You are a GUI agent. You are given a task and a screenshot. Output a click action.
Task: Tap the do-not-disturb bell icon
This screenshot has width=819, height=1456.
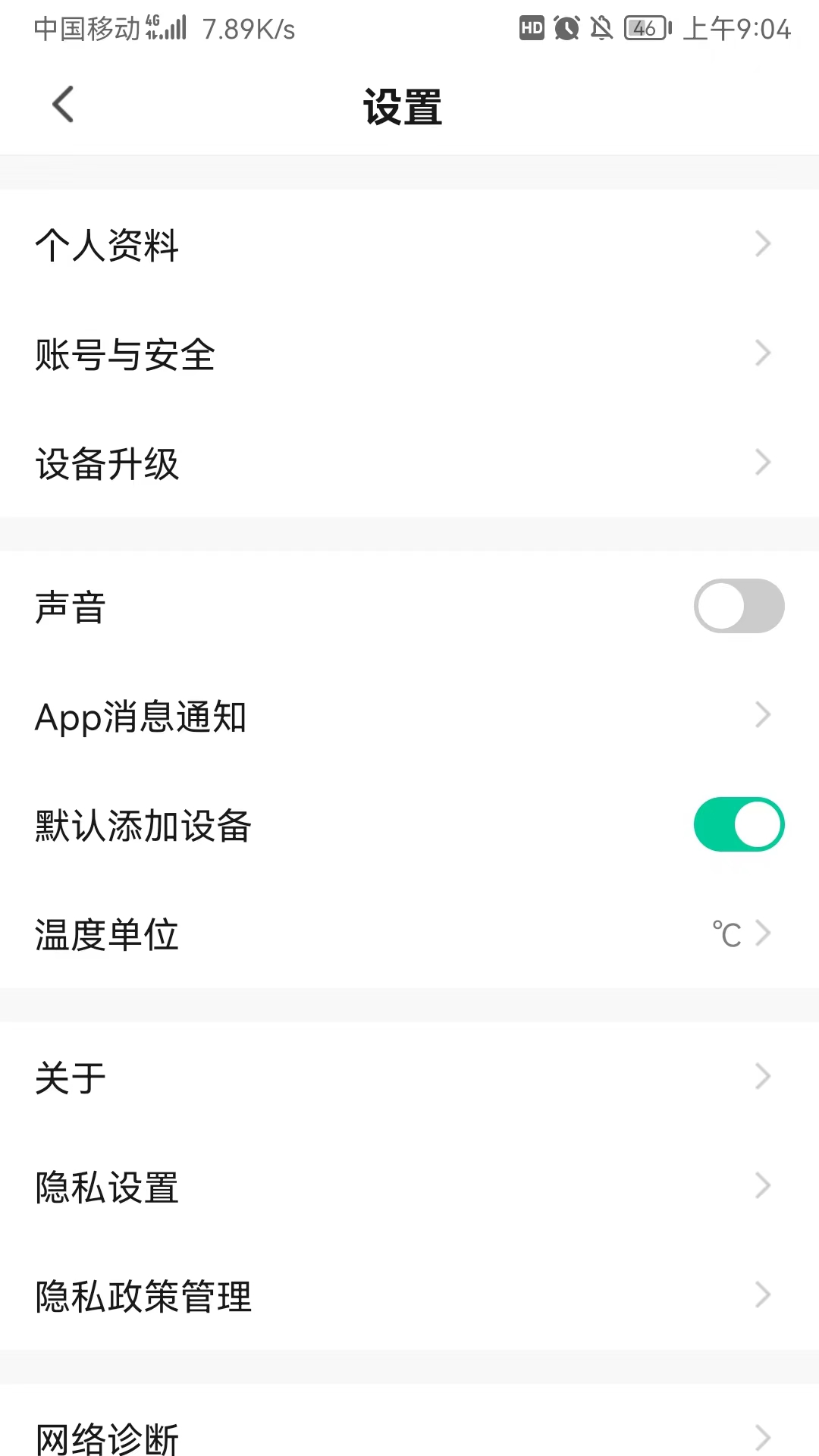point(603,27)
